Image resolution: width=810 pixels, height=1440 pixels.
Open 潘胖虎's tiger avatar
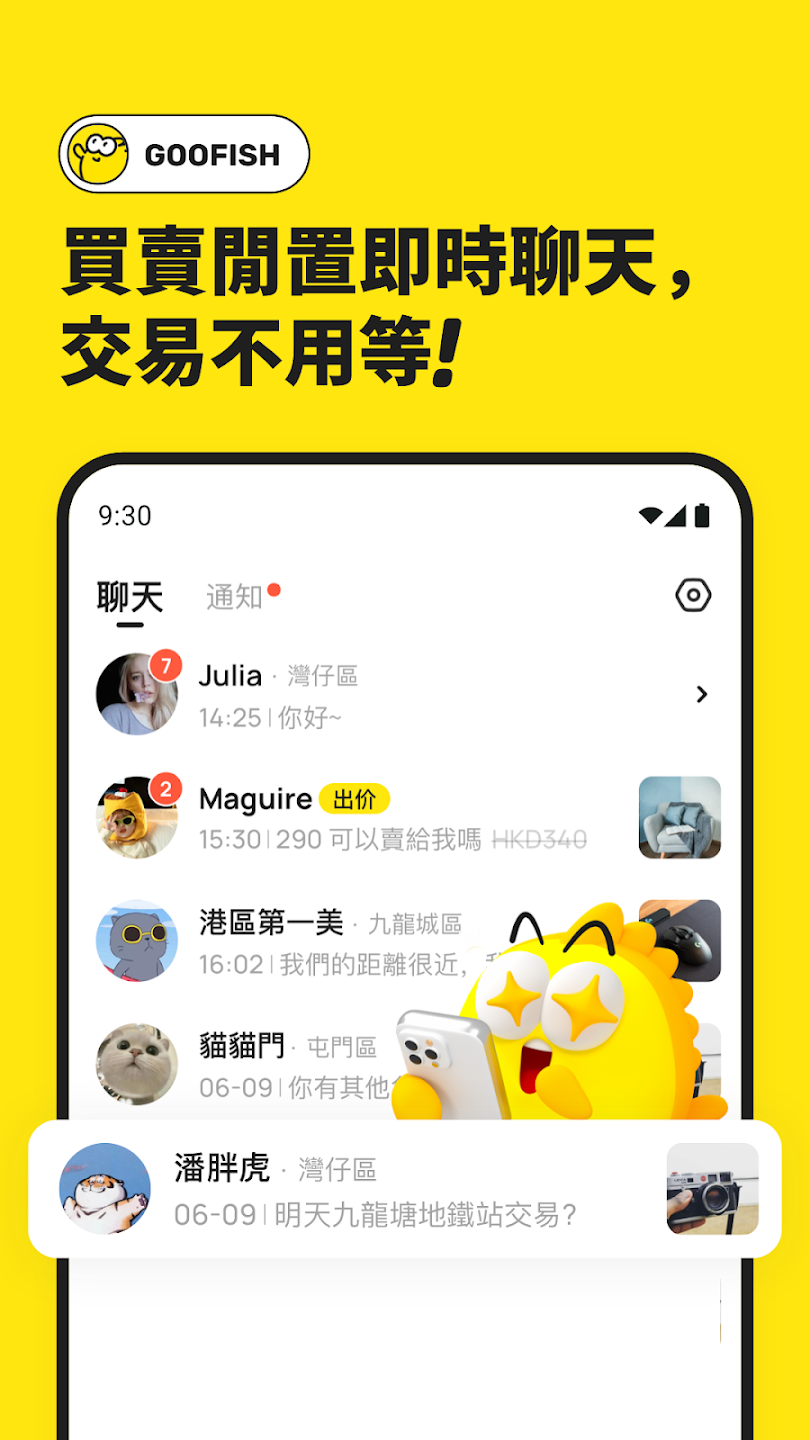click(104, 1189)
